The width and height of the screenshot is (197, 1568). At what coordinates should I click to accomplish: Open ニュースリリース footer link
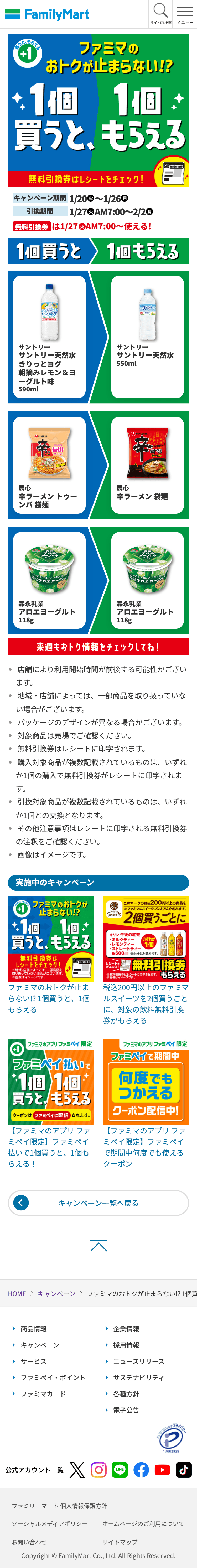[138, 1361]
